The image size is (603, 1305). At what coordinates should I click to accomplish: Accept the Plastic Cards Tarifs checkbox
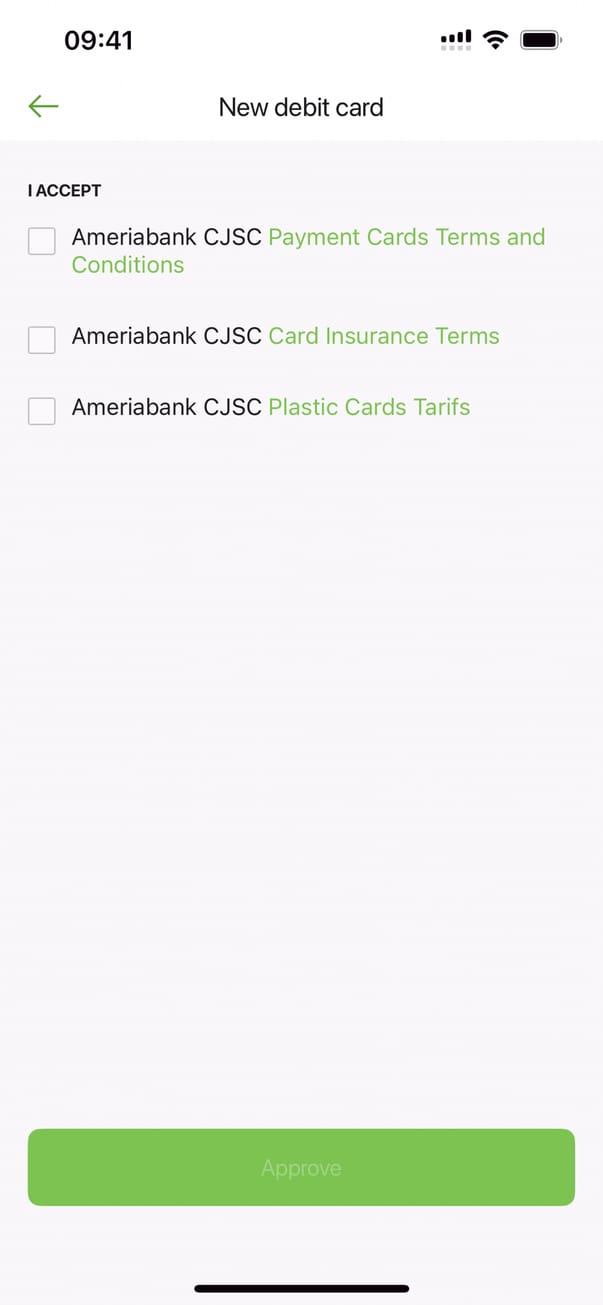[42, 411]
